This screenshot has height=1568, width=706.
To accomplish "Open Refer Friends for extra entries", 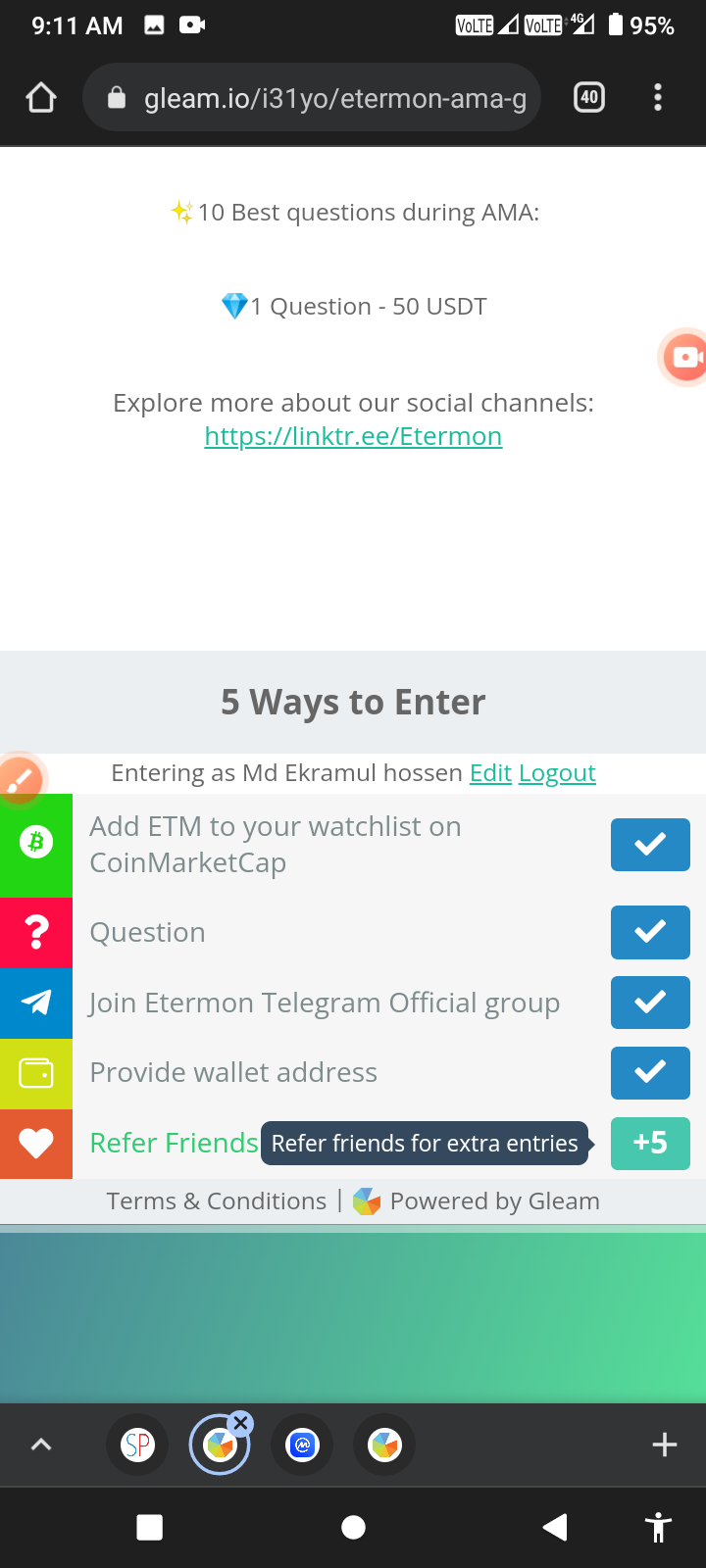I will 174,1144.
